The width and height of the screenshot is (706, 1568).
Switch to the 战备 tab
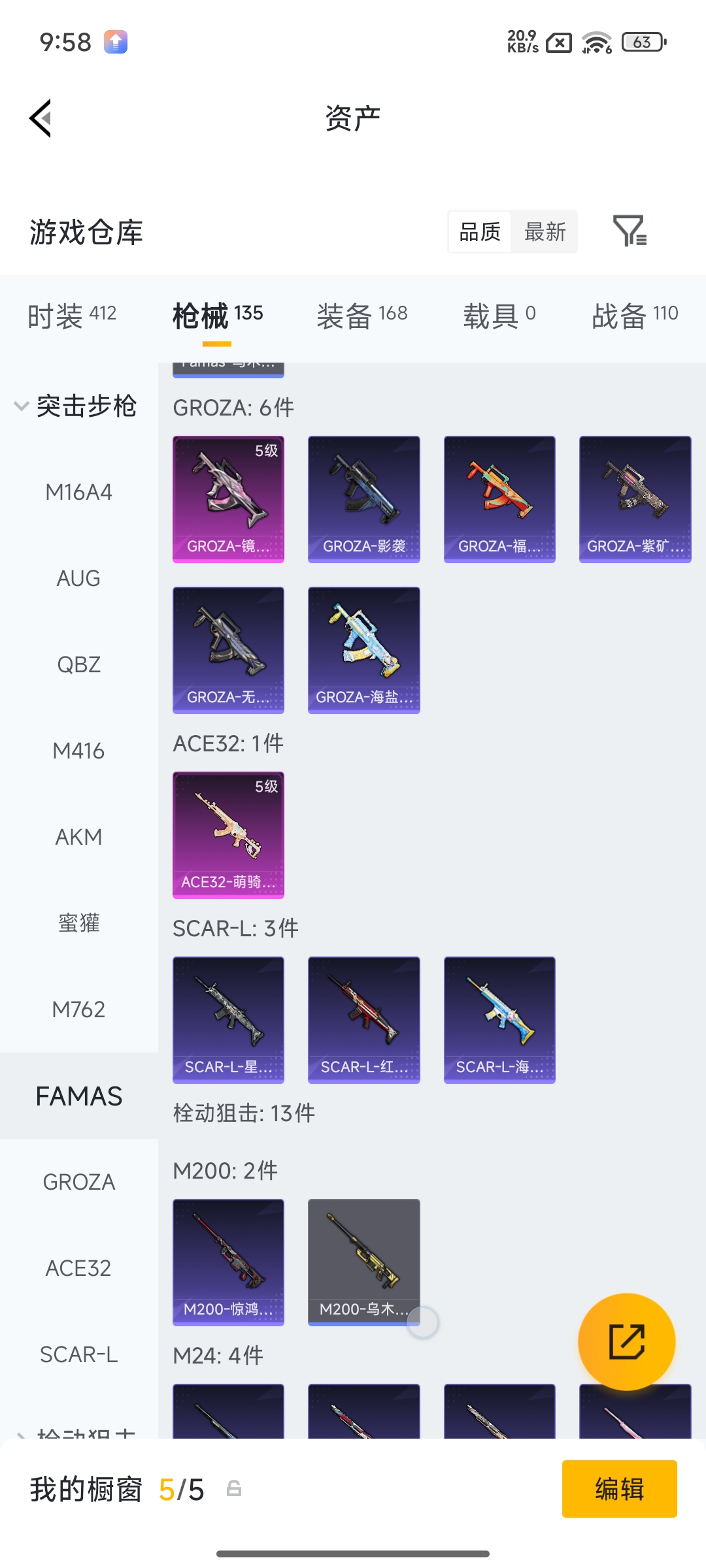coord(635,315)
